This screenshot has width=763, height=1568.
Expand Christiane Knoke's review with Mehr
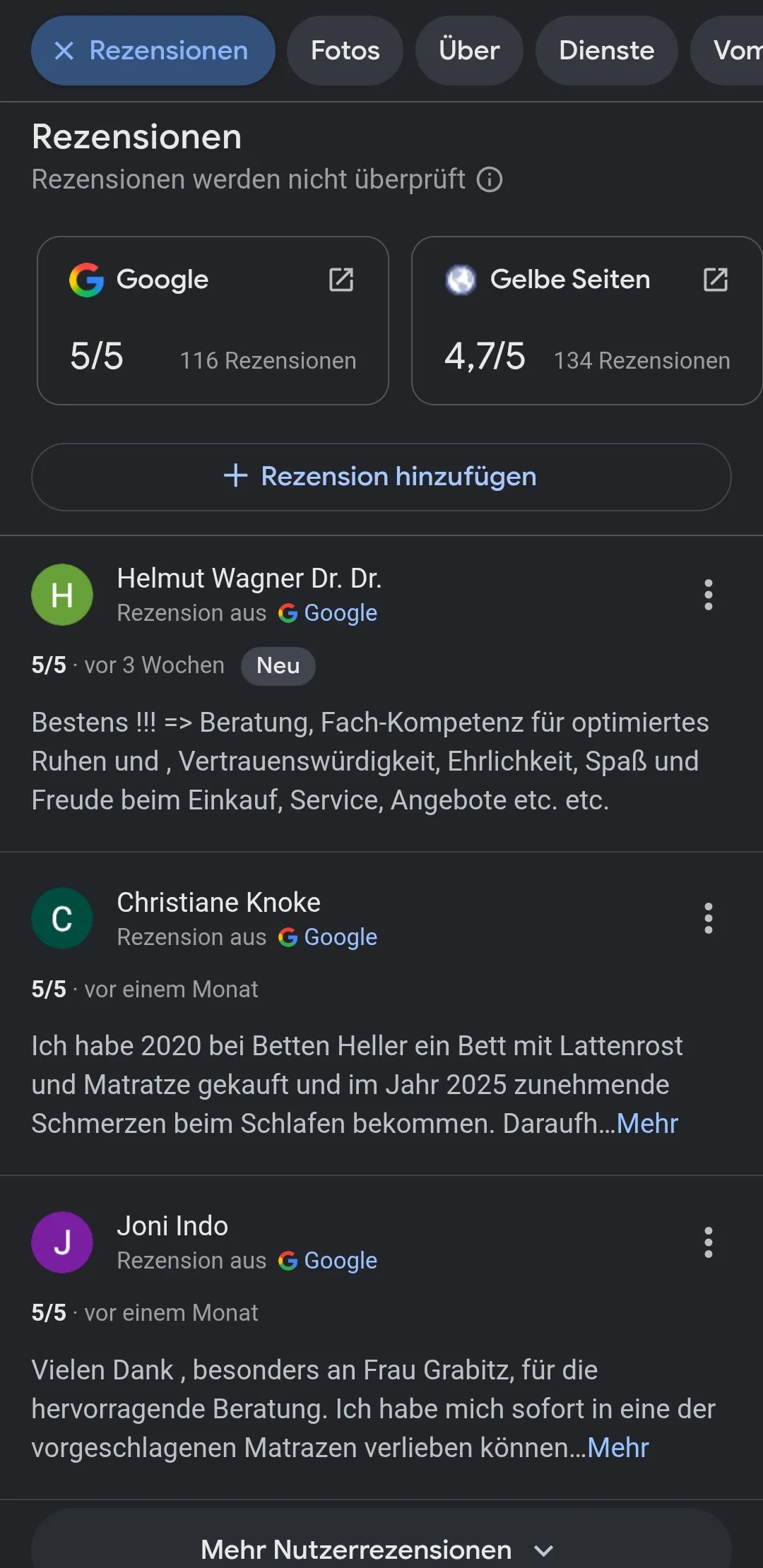click(x=647, y=1124)
